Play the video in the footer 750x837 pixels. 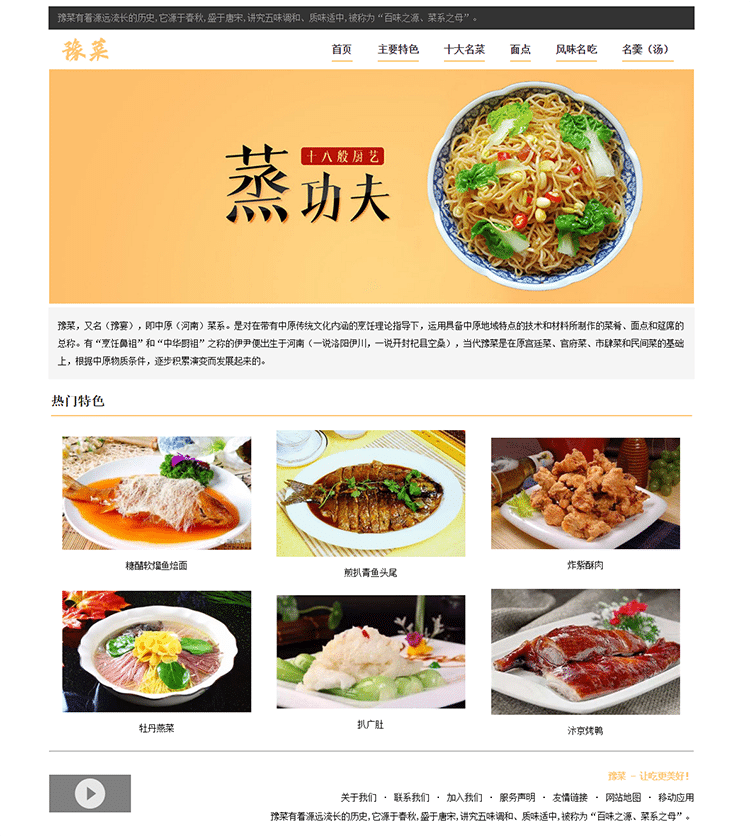coord(90,794)
